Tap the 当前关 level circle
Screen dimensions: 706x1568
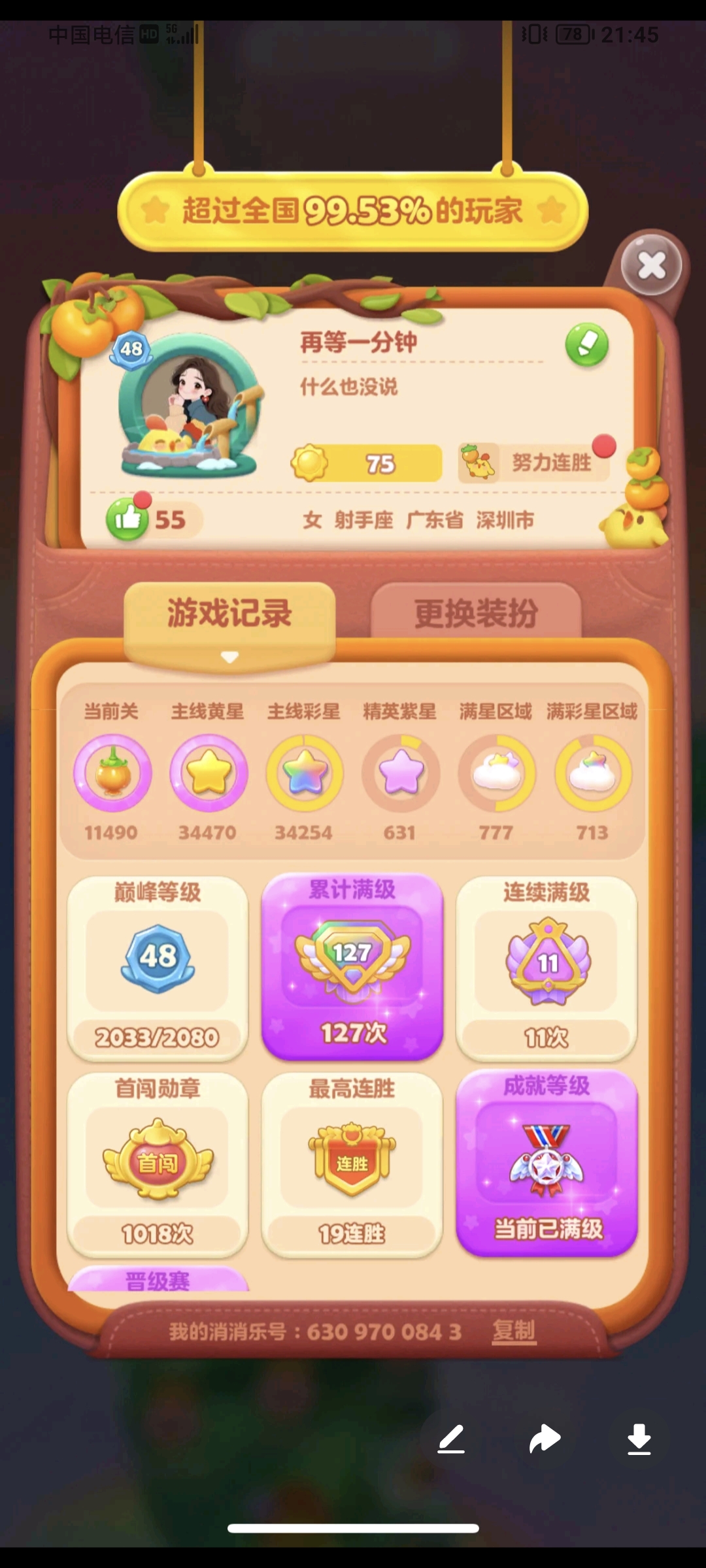112,773
